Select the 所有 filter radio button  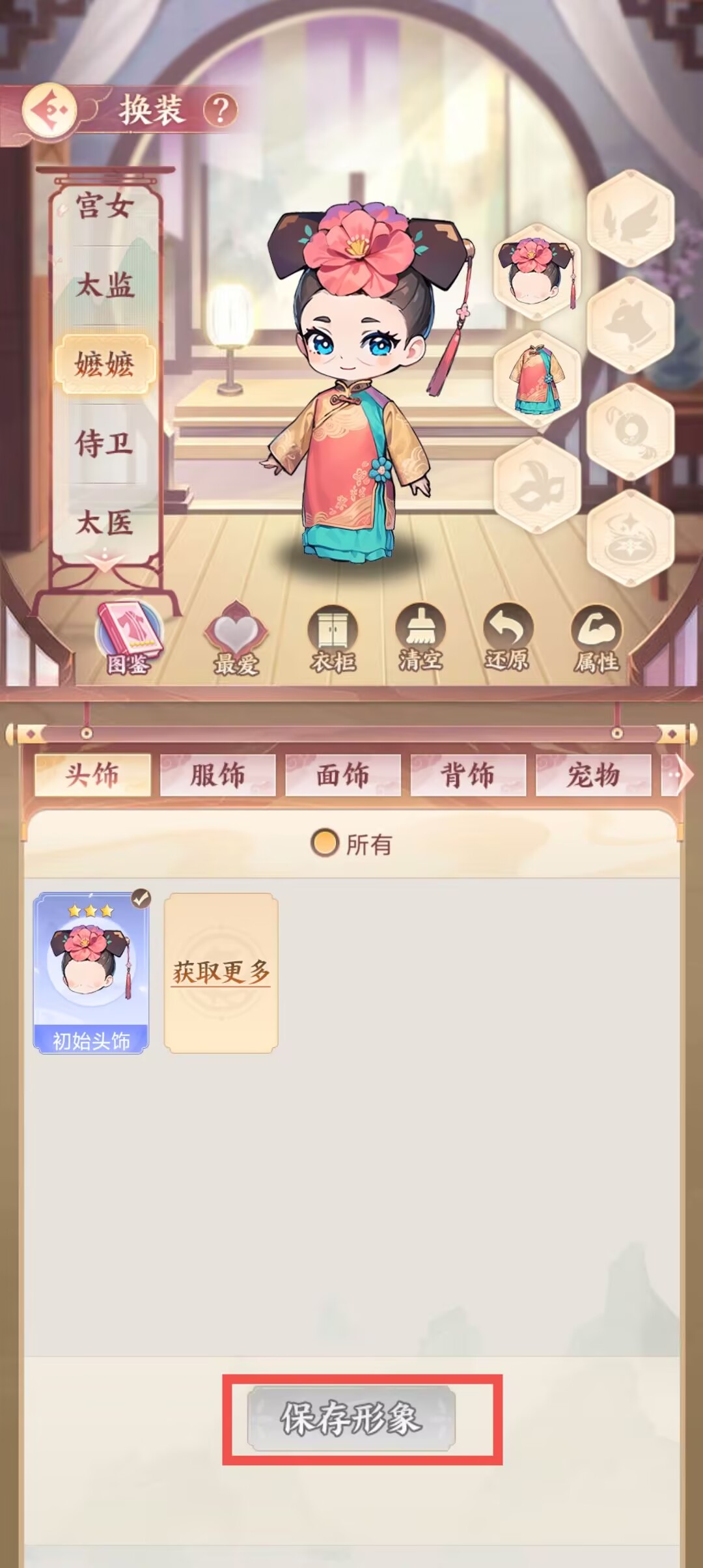pyautogui.click(x=325, y=843)
